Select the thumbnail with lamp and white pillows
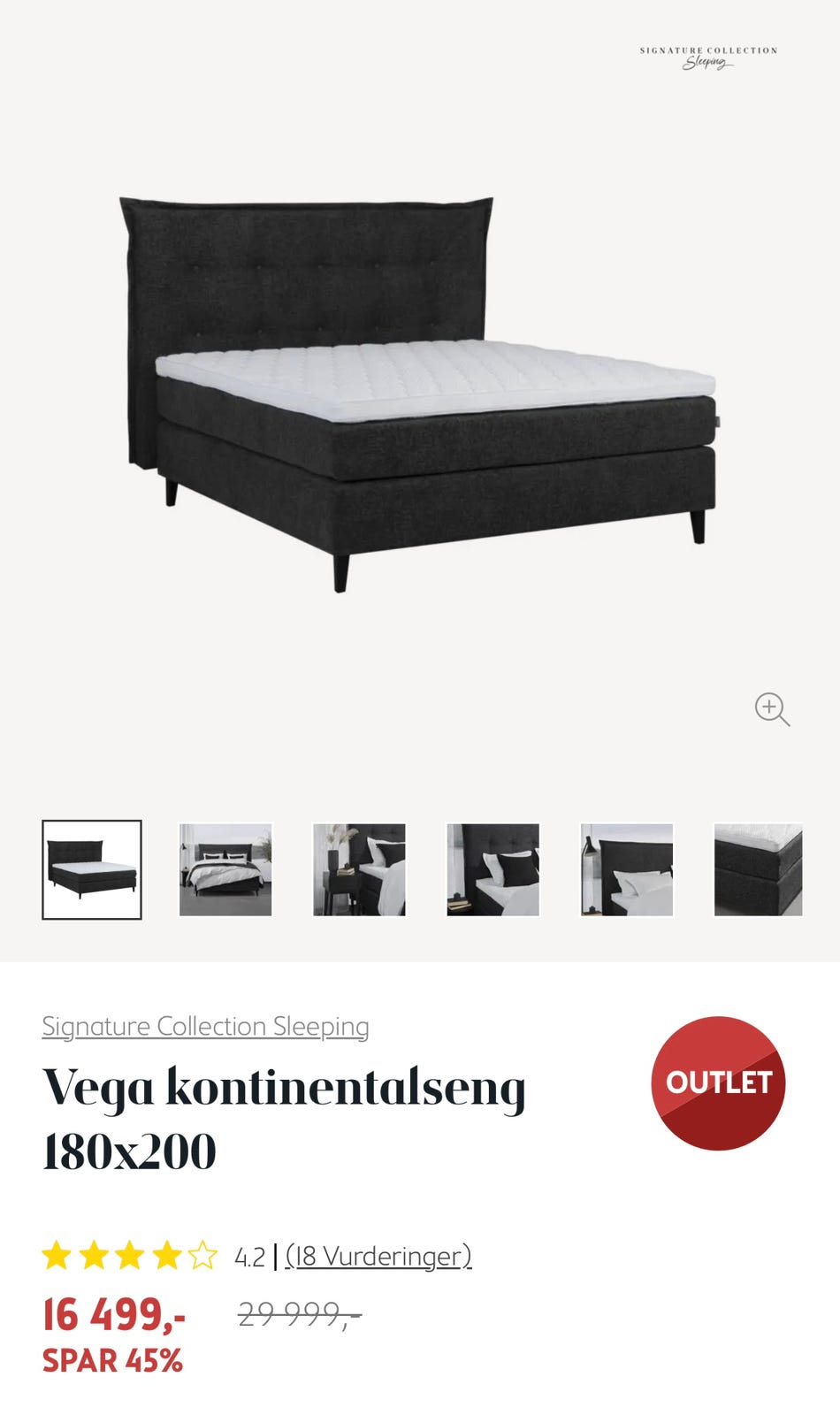 tap(626, 869)
